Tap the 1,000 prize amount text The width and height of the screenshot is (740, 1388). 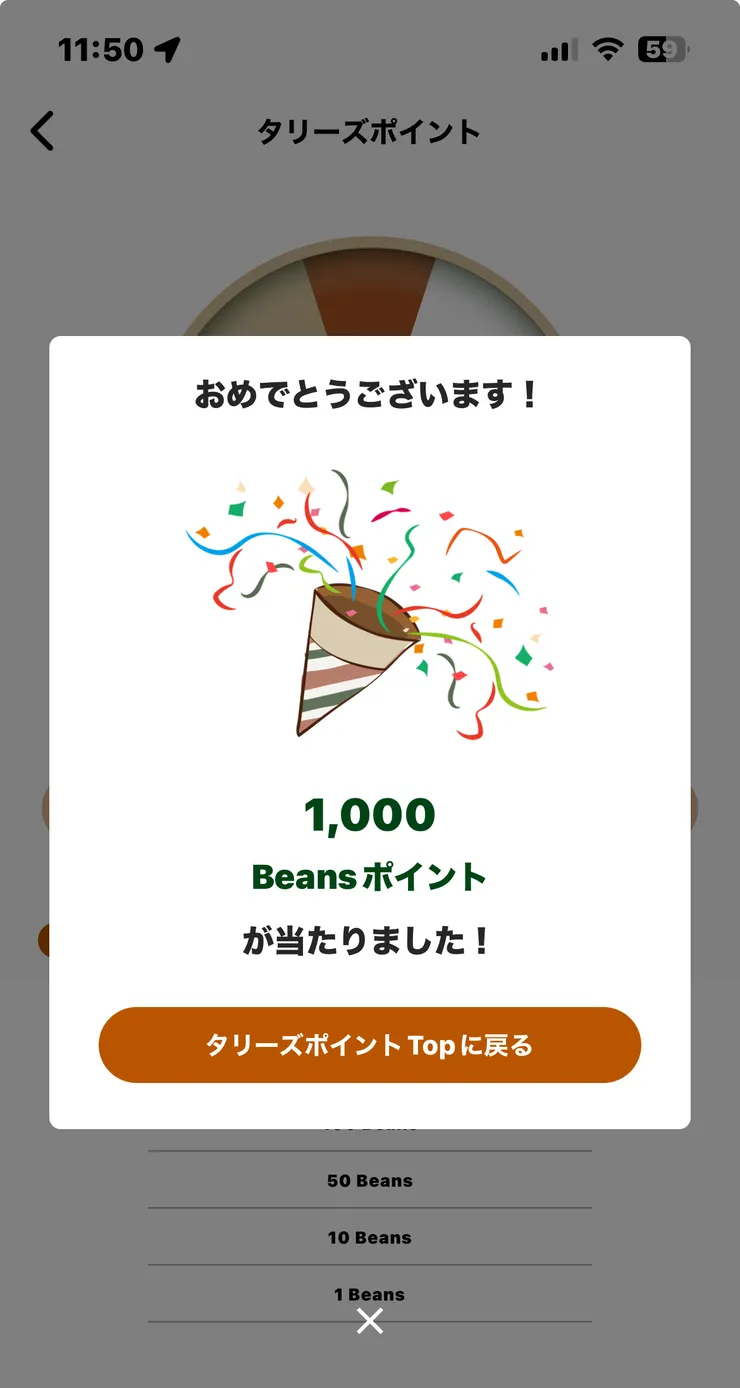pyautogui.click(x=369, y=813)
